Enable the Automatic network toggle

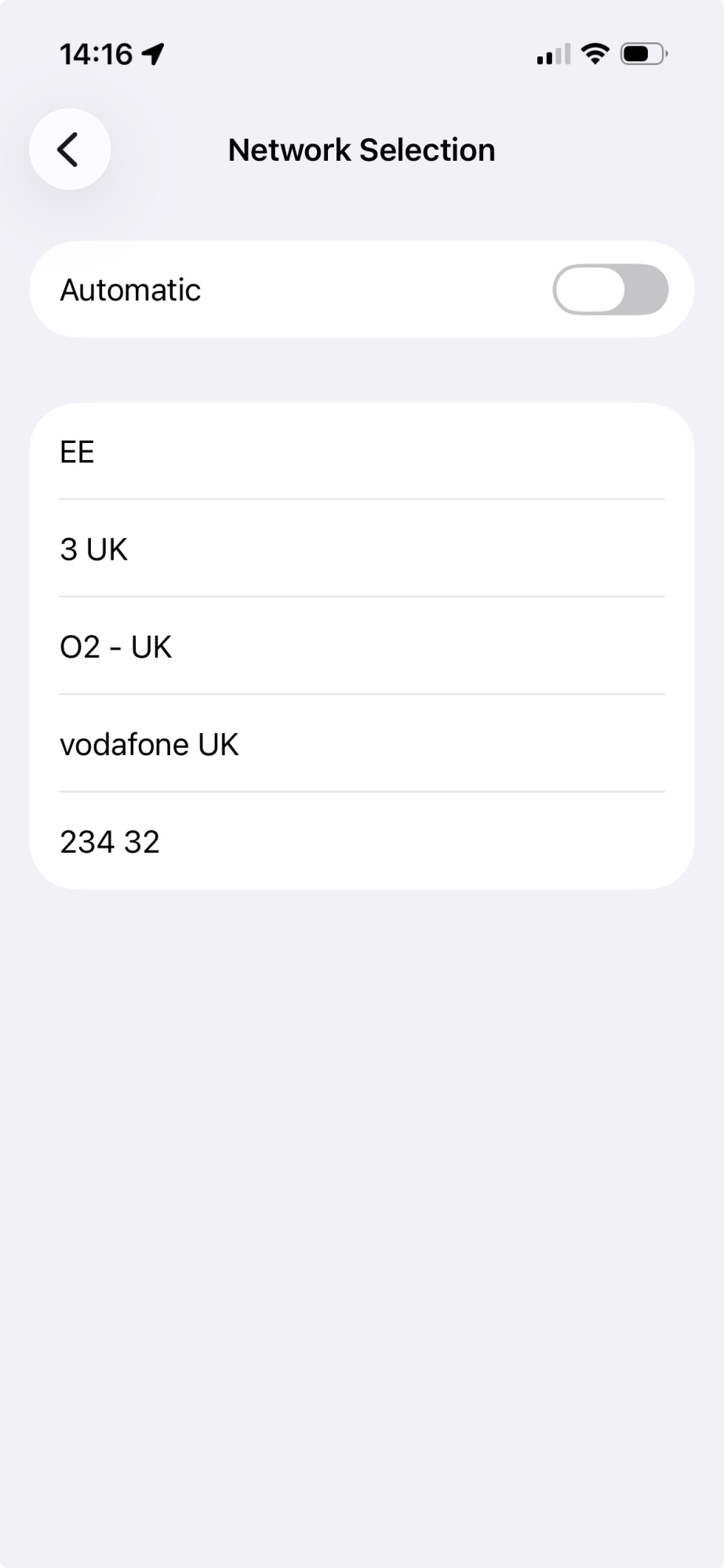(609, 289)
